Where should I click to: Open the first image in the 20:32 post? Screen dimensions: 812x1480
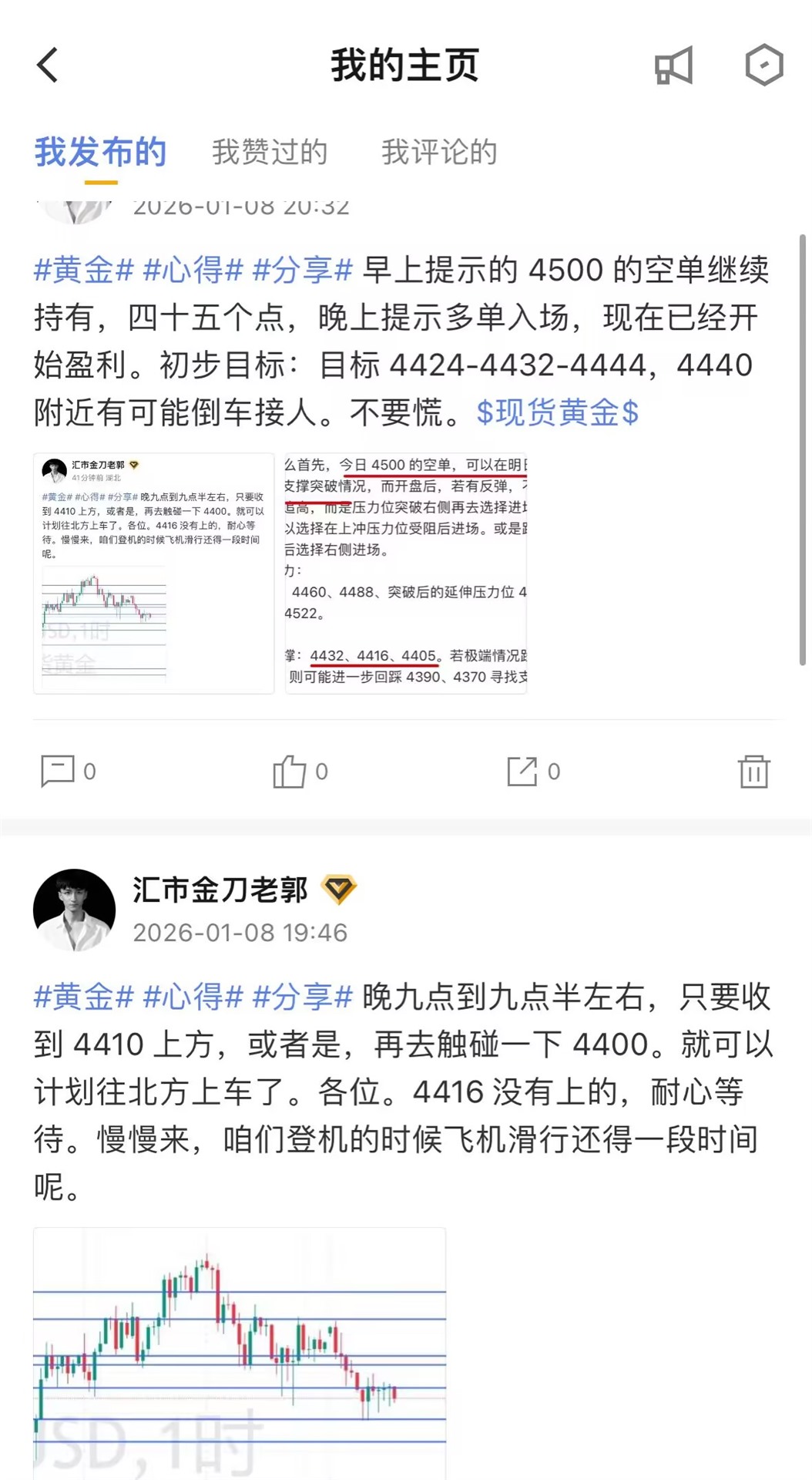[153, 573]
